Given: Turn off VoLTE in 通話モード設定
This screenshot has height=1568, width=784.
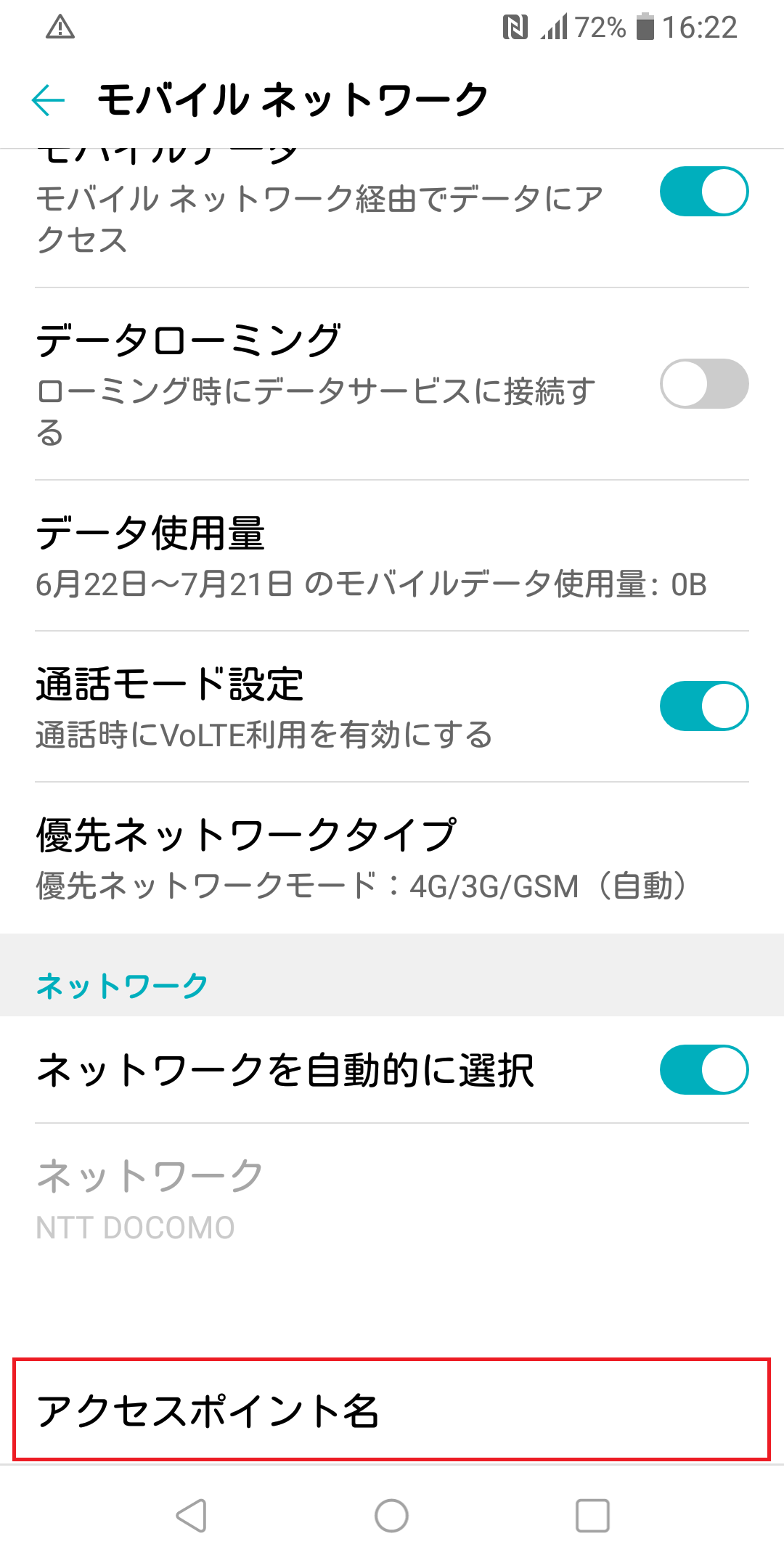Looking at the screenshot, I should (703, 705).
